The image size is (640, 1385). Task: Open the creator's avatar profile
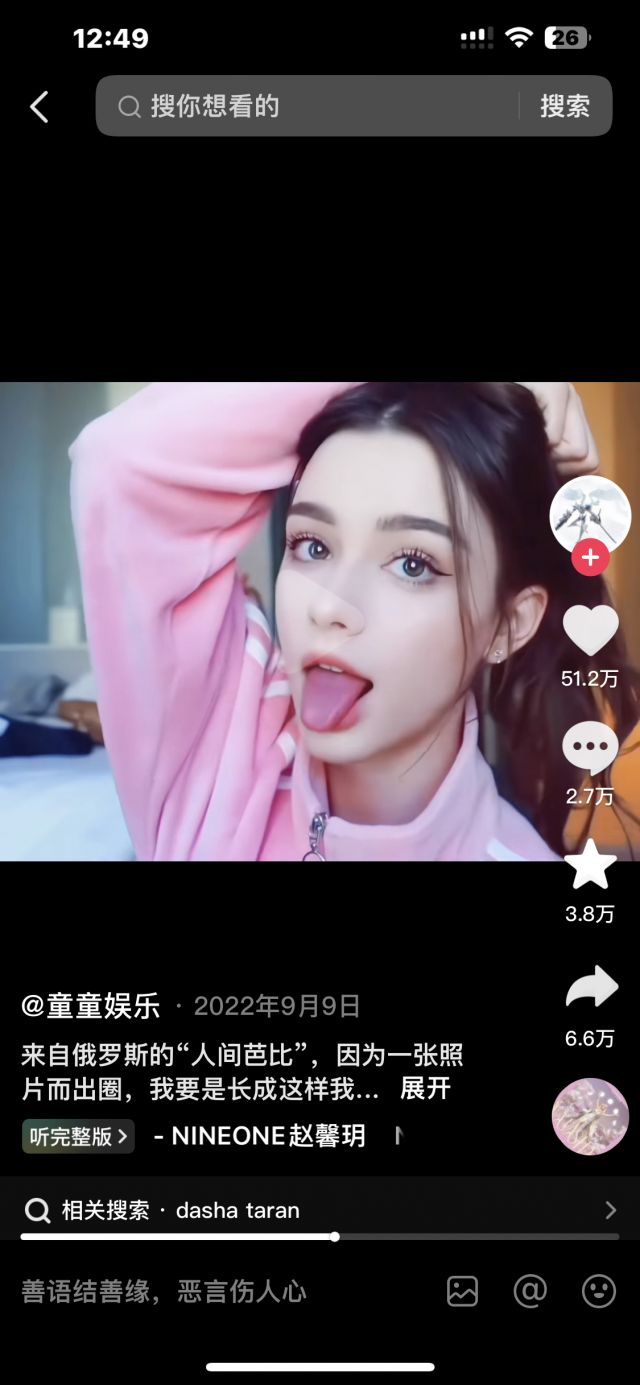point(590,513)
